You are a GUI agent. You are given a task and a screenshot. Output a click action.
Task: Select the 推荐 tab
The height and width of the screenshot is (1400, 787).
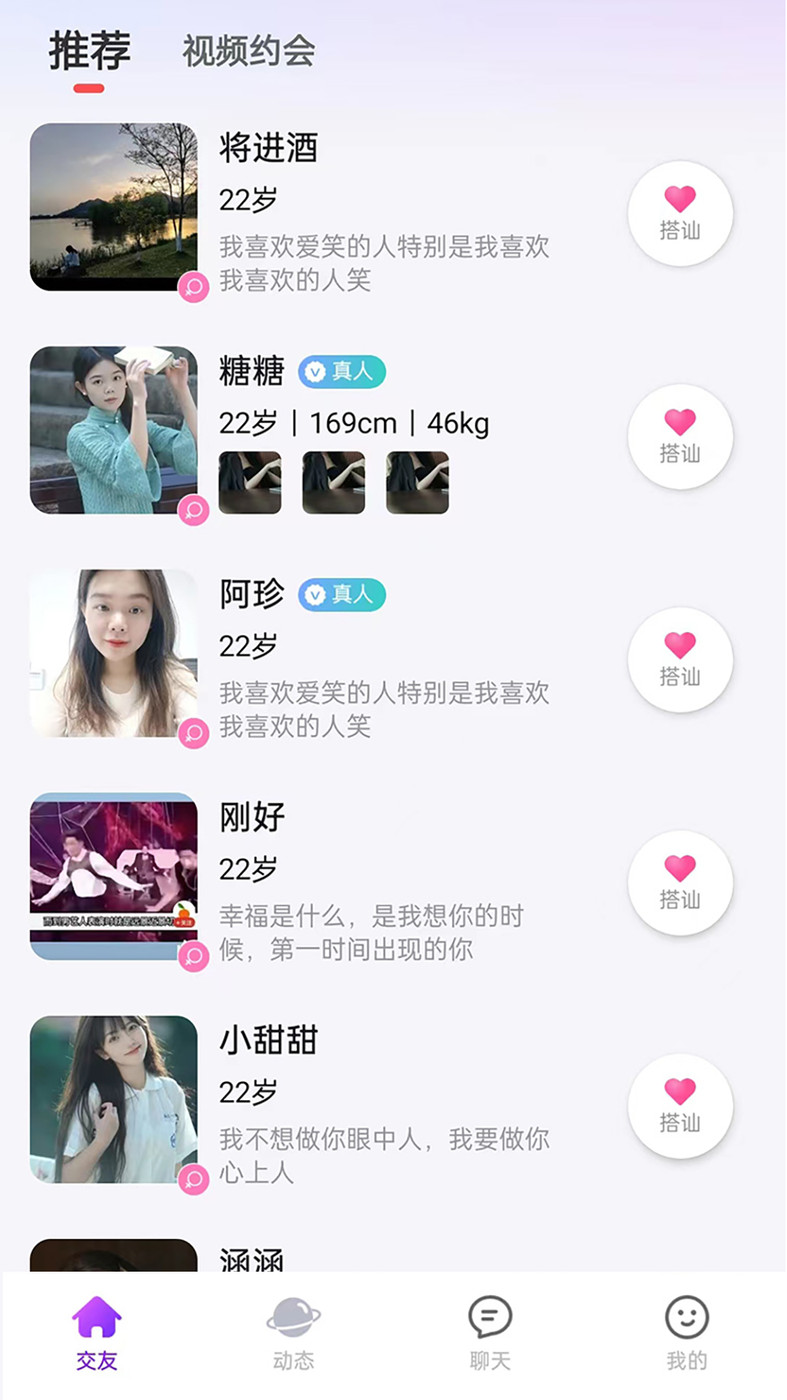[89, 51]
